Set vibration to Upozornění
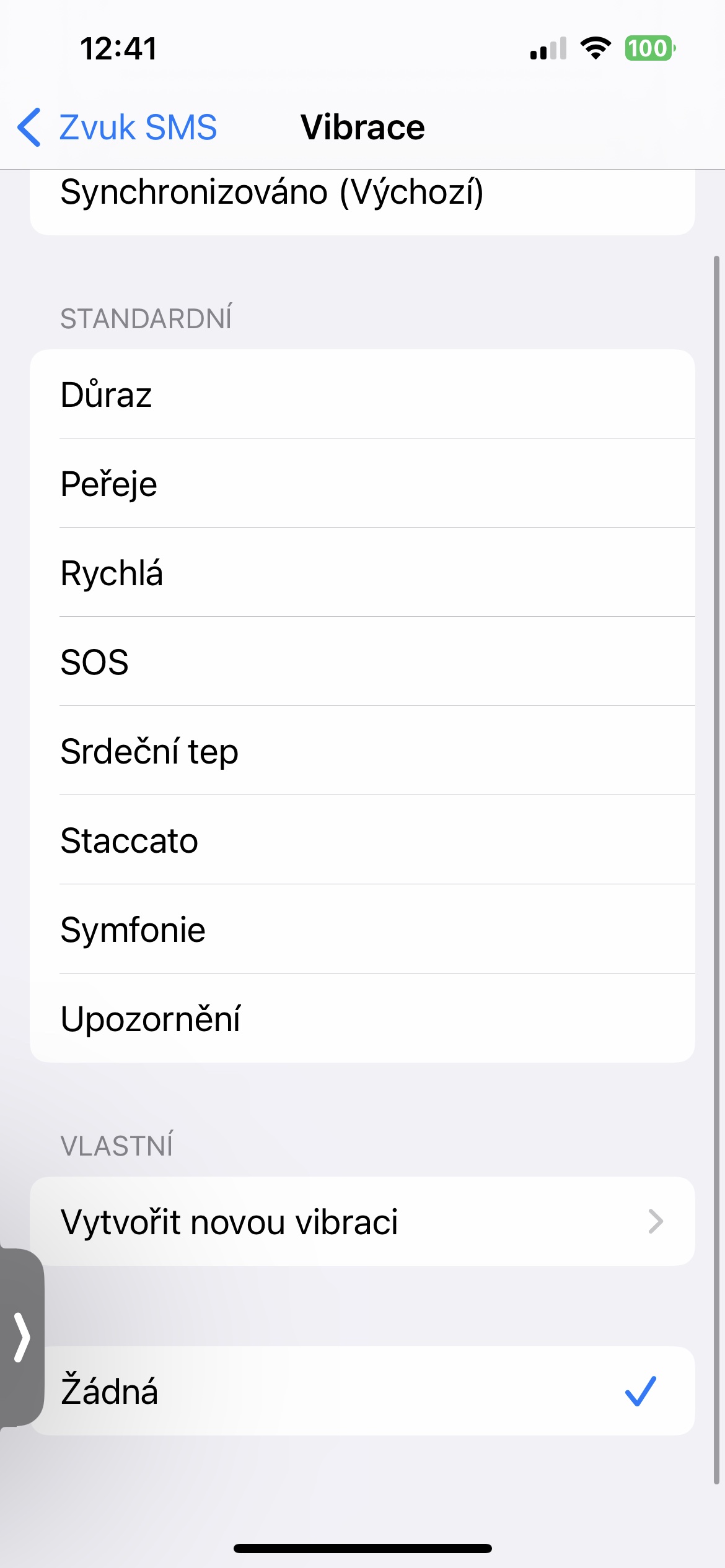725x1568 pixels. [362, 1019]
